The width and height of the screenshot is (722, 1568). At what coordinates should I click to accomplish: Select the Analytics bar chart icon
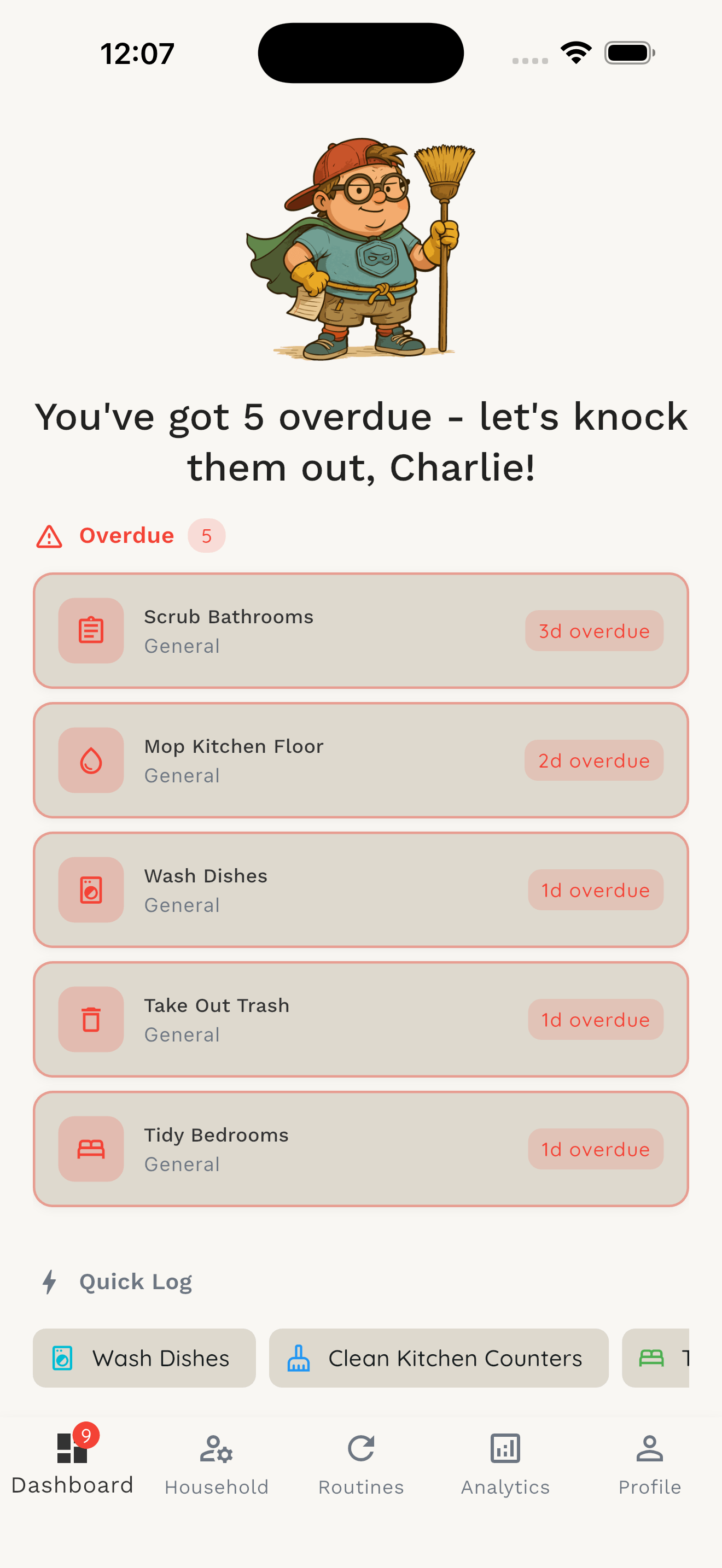click(505, 1449)
